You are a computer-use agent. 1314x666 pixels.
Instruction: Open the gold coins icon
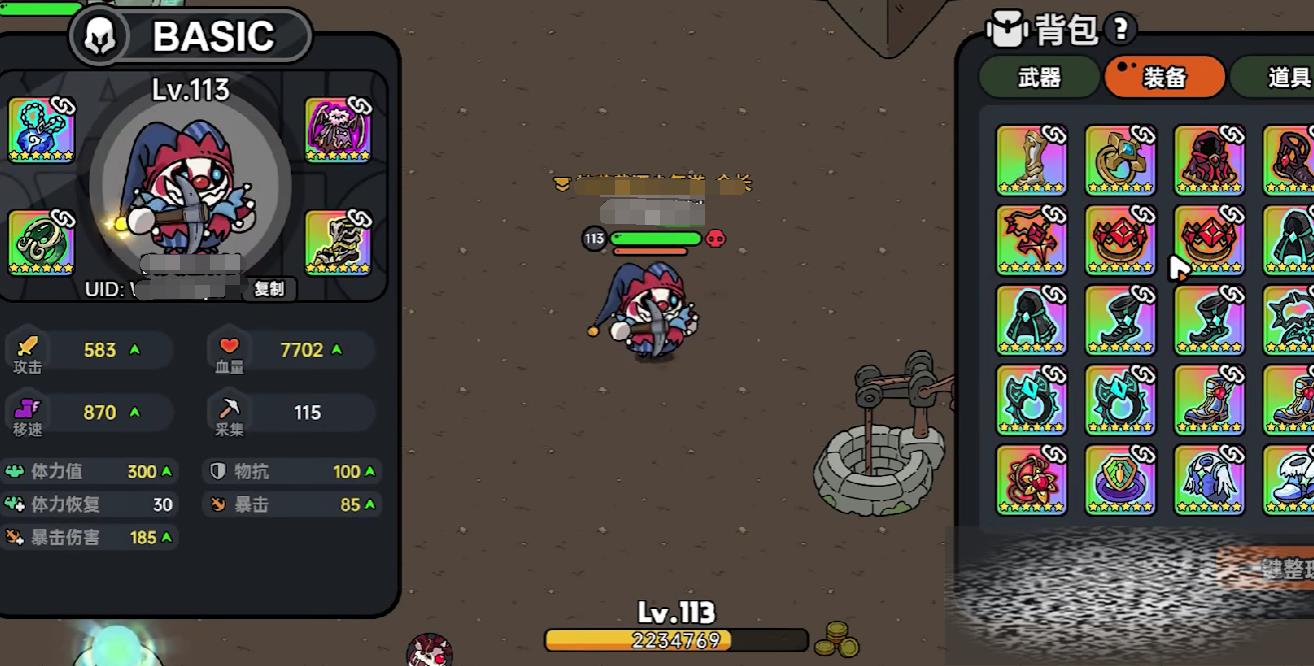point(835,639)
